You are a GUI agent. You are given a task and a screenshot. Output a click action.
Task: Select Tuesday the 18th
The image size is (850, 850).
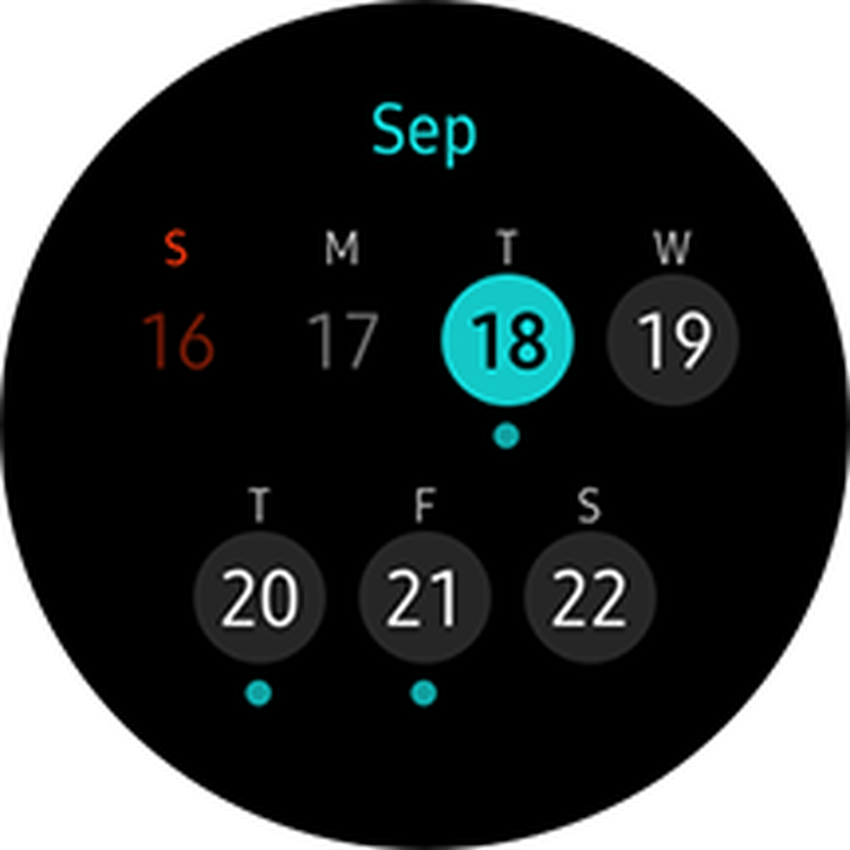(x=507, y=340)
